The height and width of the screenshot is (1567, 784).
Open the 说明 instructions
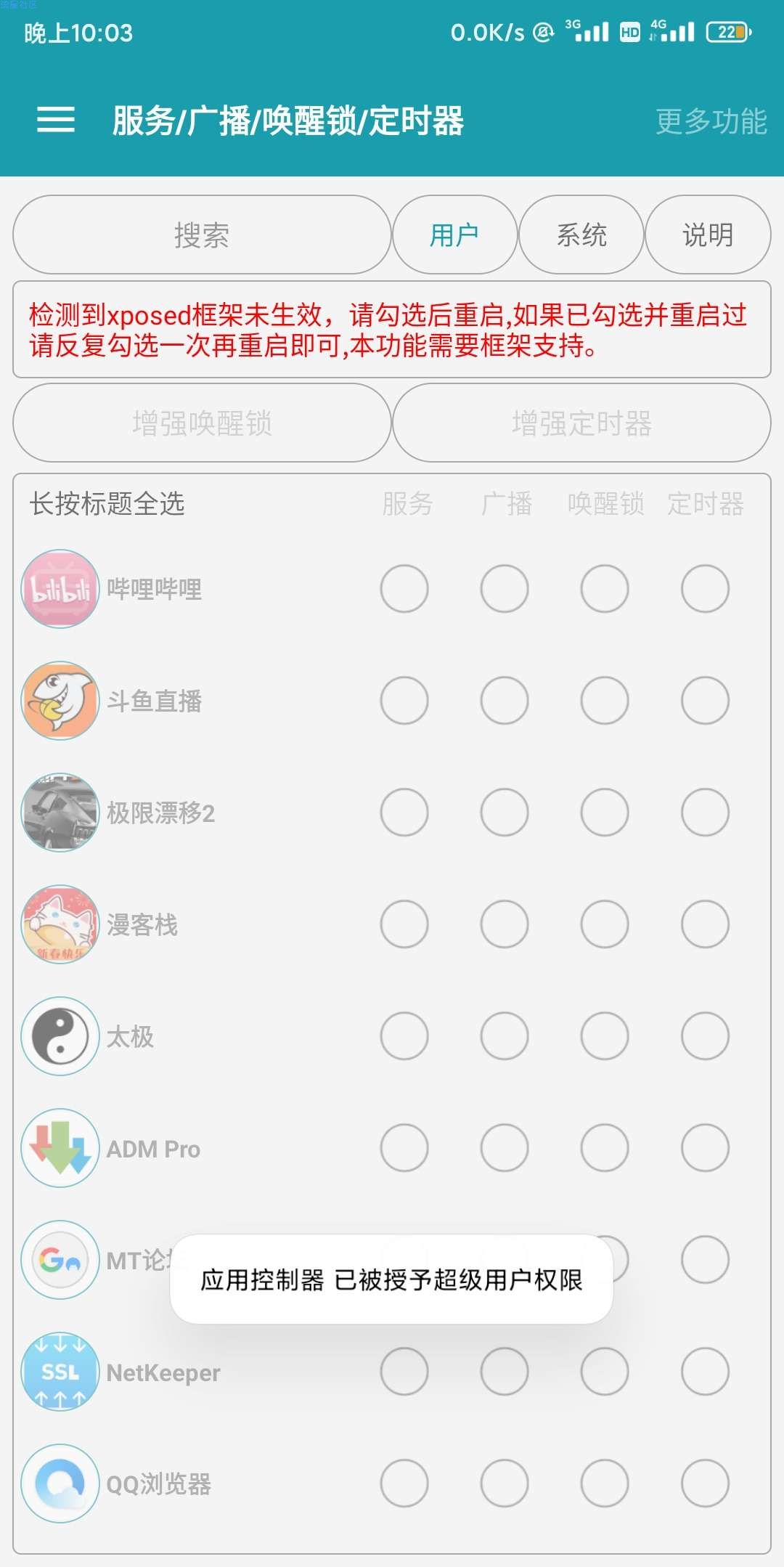pos(708,235)
